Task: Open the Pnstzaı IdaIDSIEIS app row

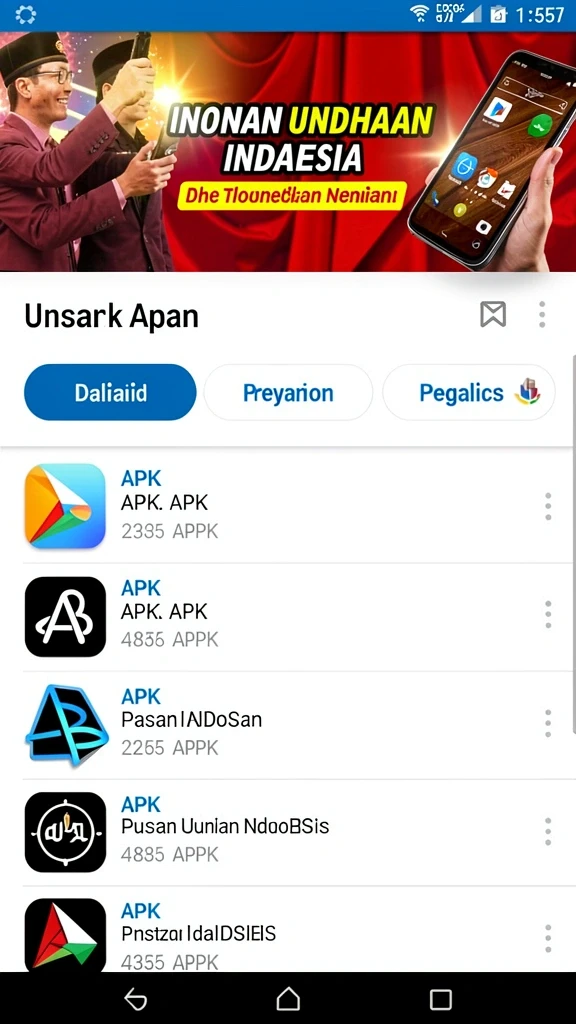Action: [x=288, y=929]
